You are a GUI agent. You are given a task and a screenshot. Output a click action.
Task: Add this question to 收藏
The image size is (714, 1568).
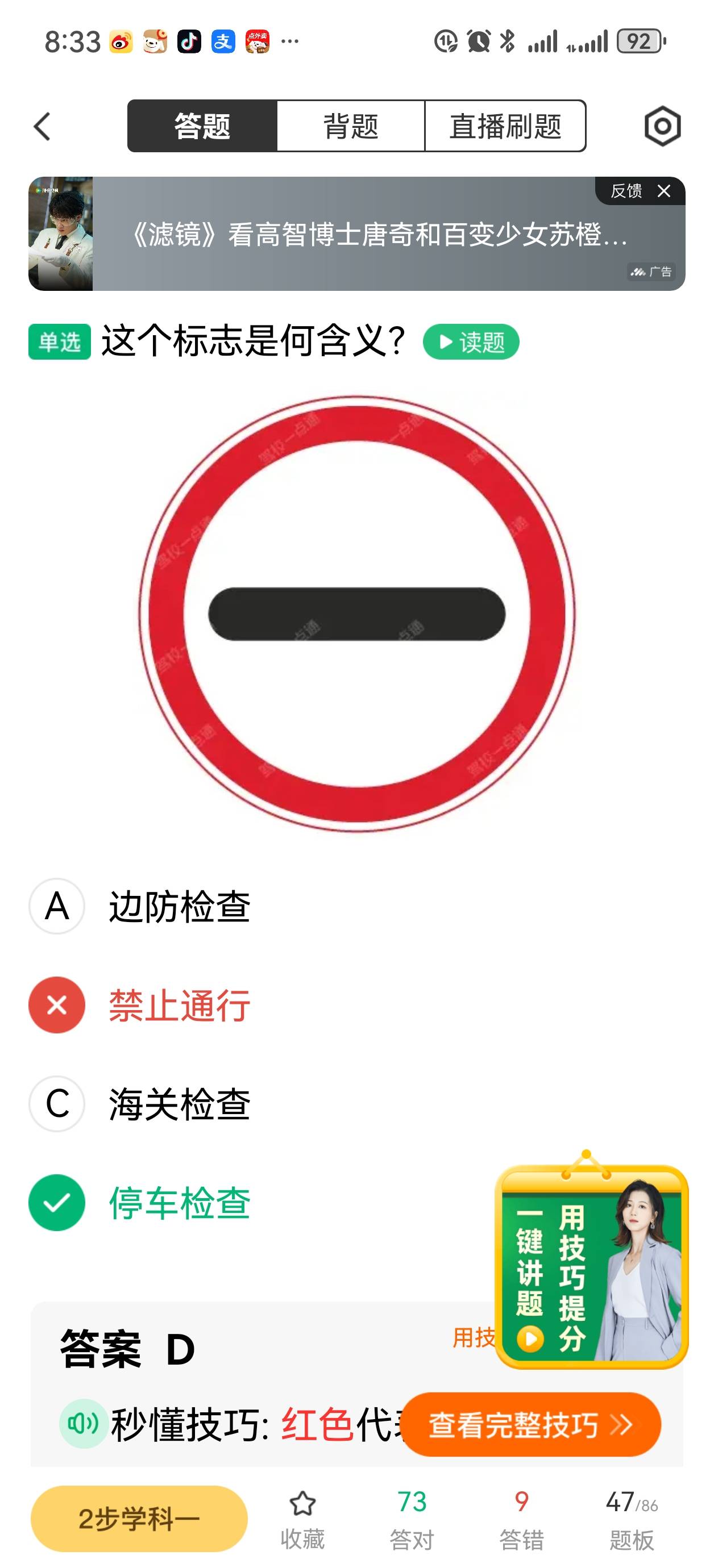pyautogui.click(x=302, y=1519)
